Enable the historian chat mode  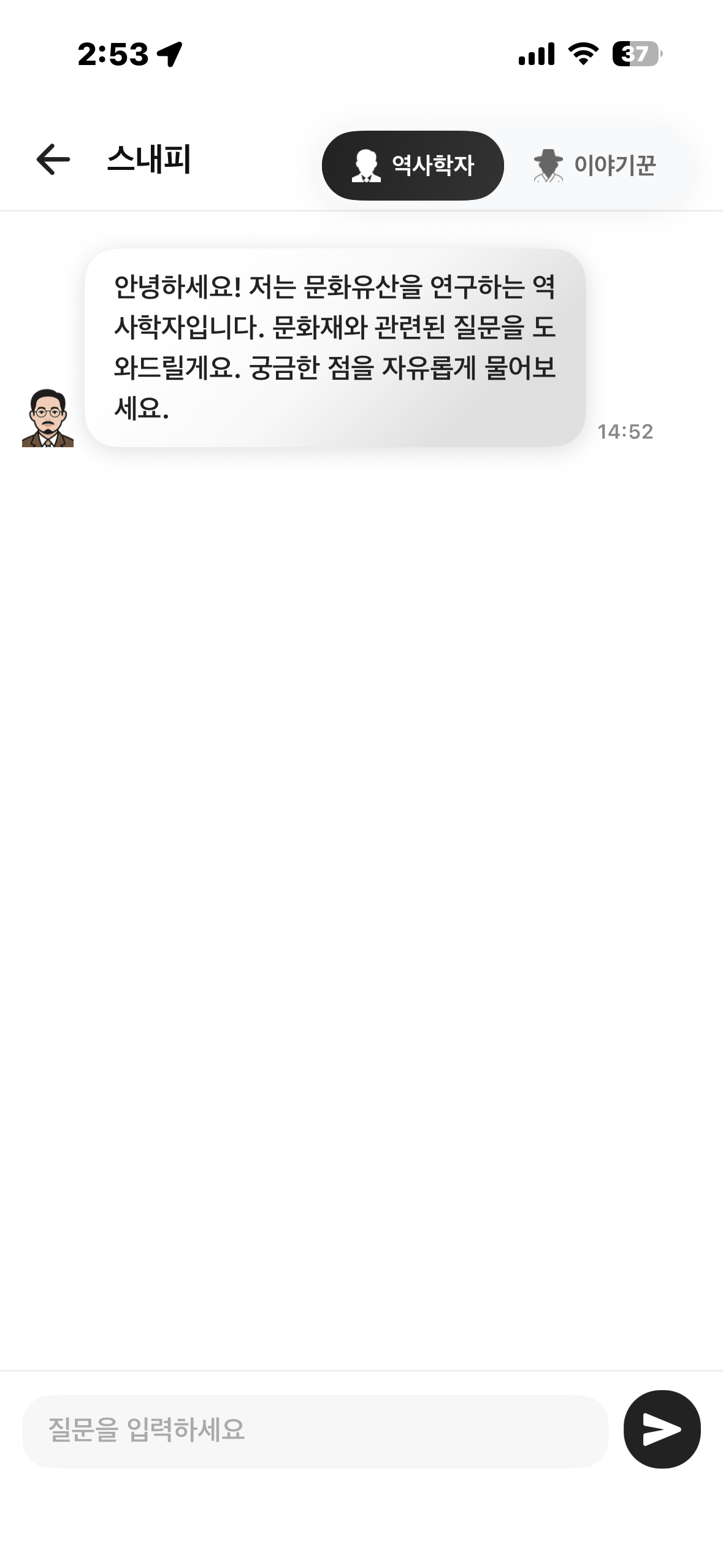(x=413, y=165)
